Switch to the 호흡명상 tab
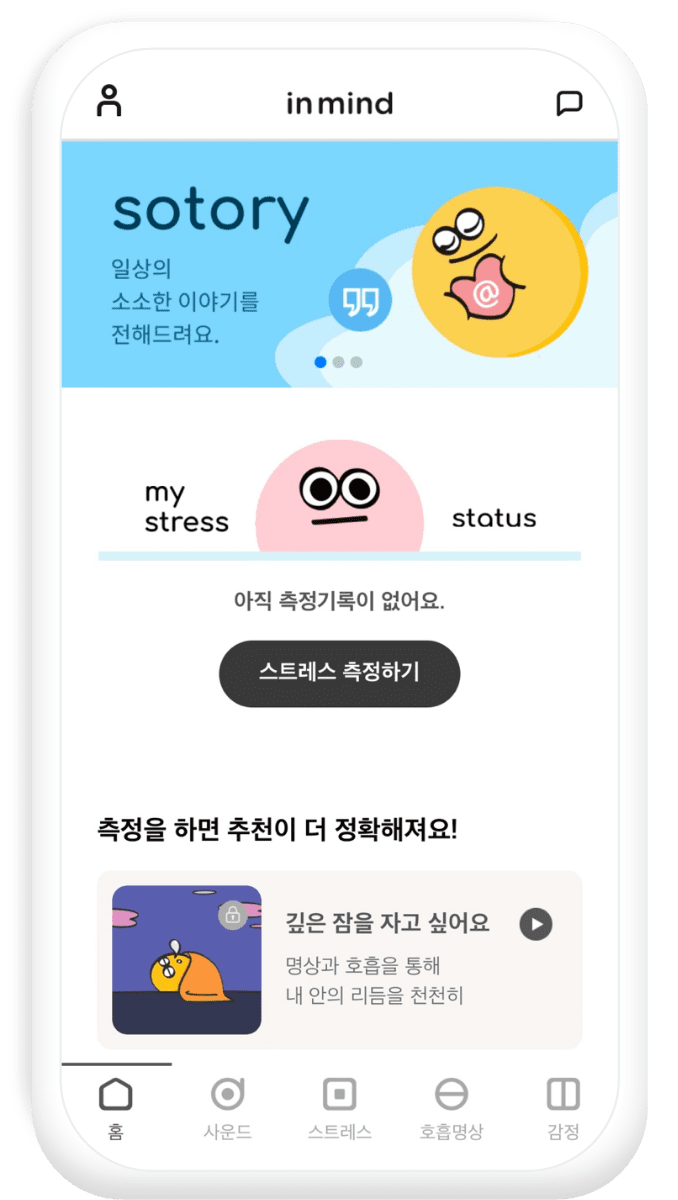Image resolution: width=678 pixels, height=1200 pixels. tap(451, 1108)
